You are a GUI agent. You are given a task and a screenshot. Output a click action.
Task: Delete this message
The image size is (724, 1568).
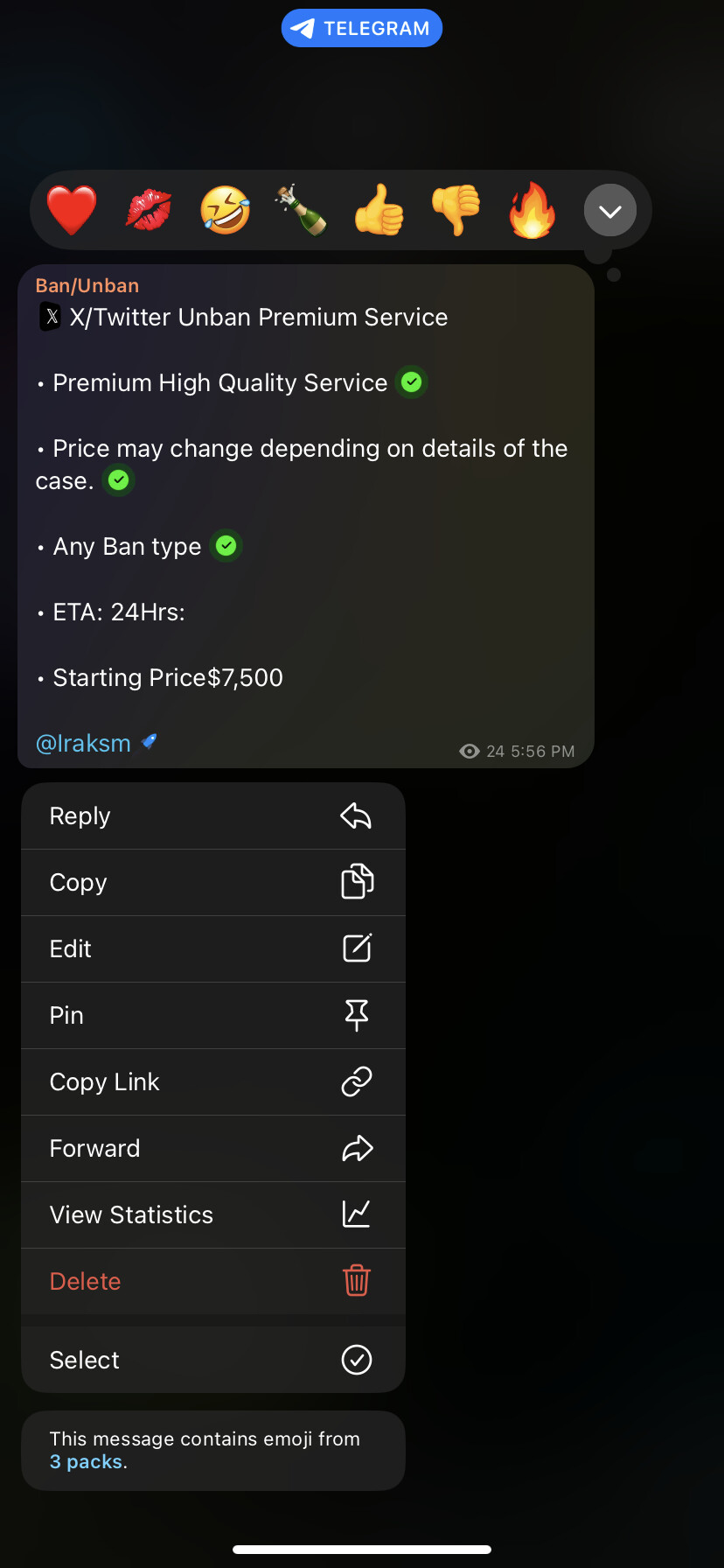213,1282
